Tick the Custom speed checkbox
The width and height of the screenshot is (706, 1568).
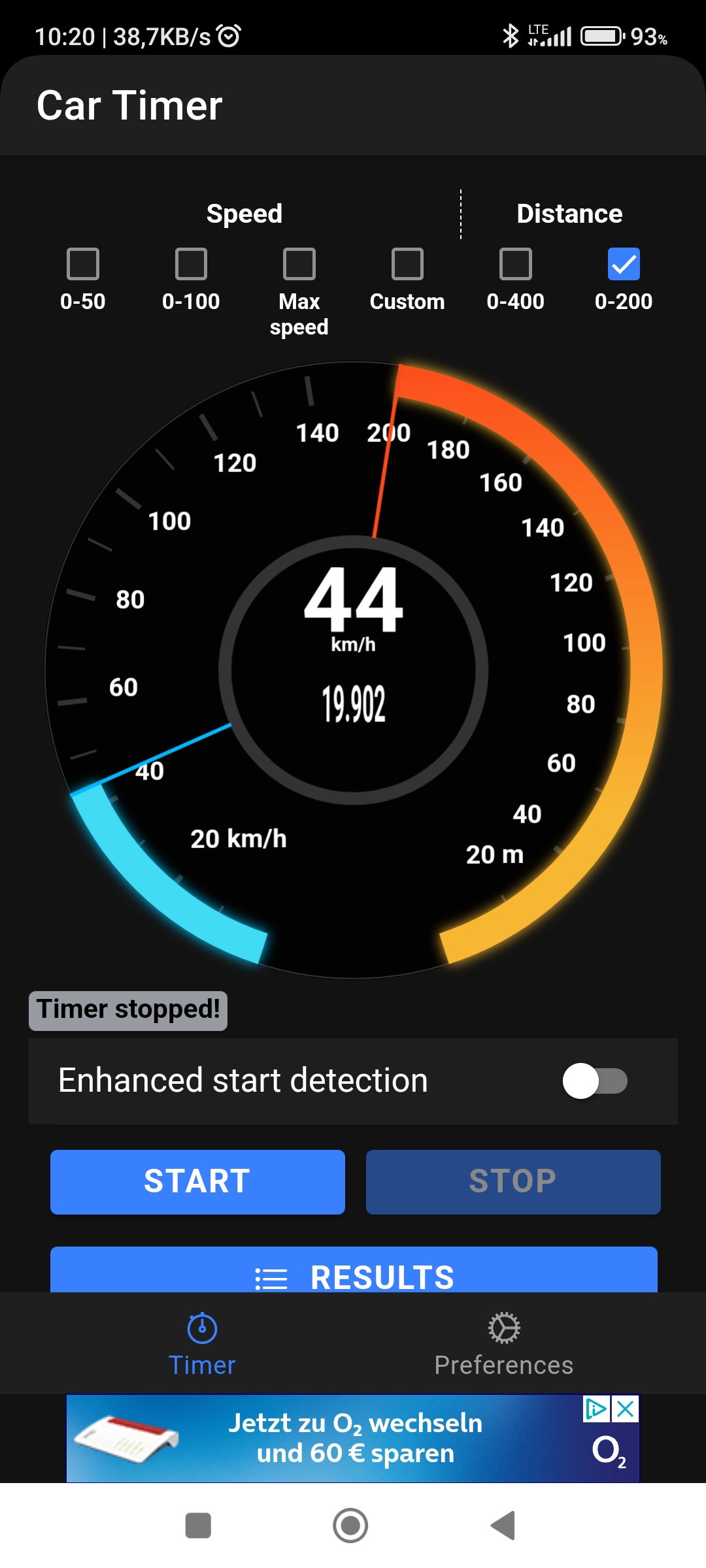[407, 264]
